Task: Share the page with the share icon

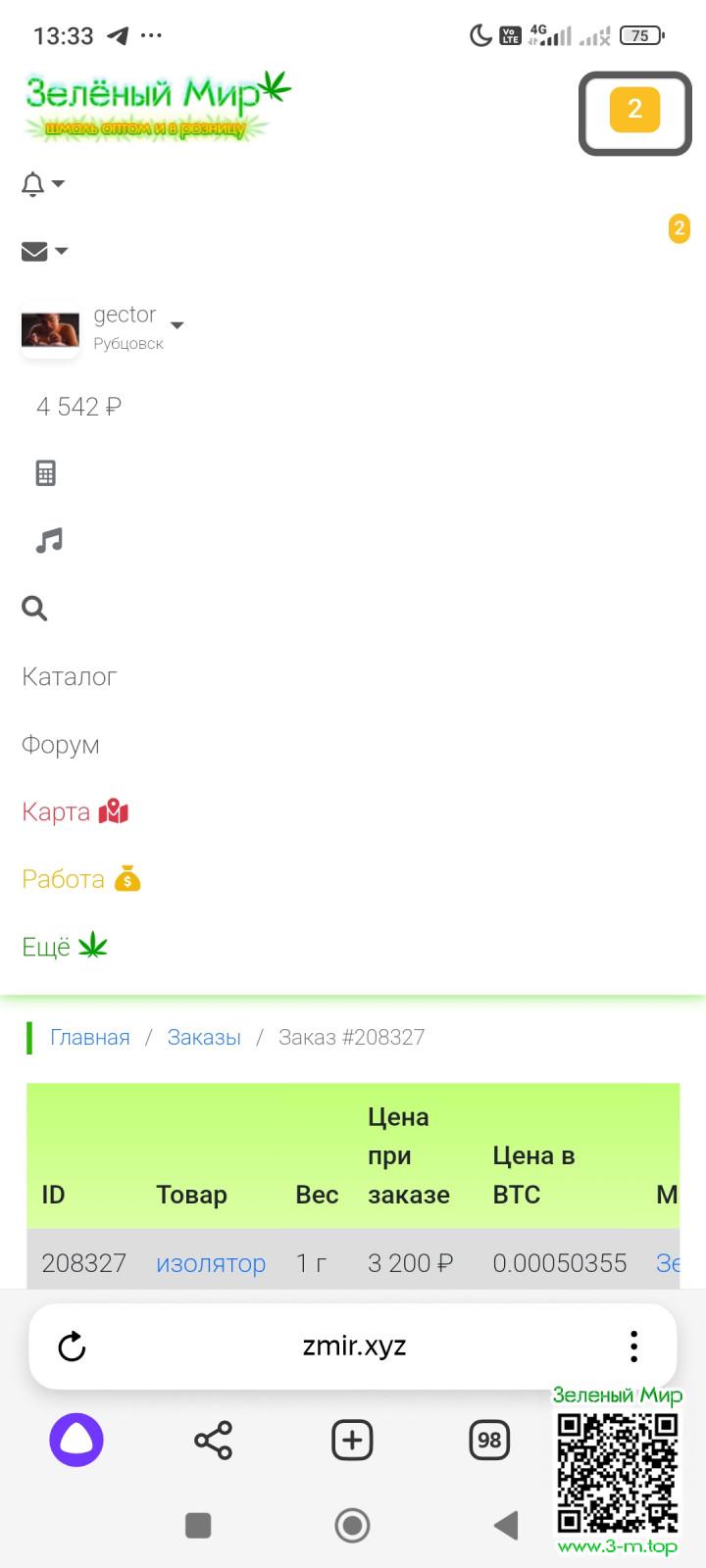Action: 213,1440
